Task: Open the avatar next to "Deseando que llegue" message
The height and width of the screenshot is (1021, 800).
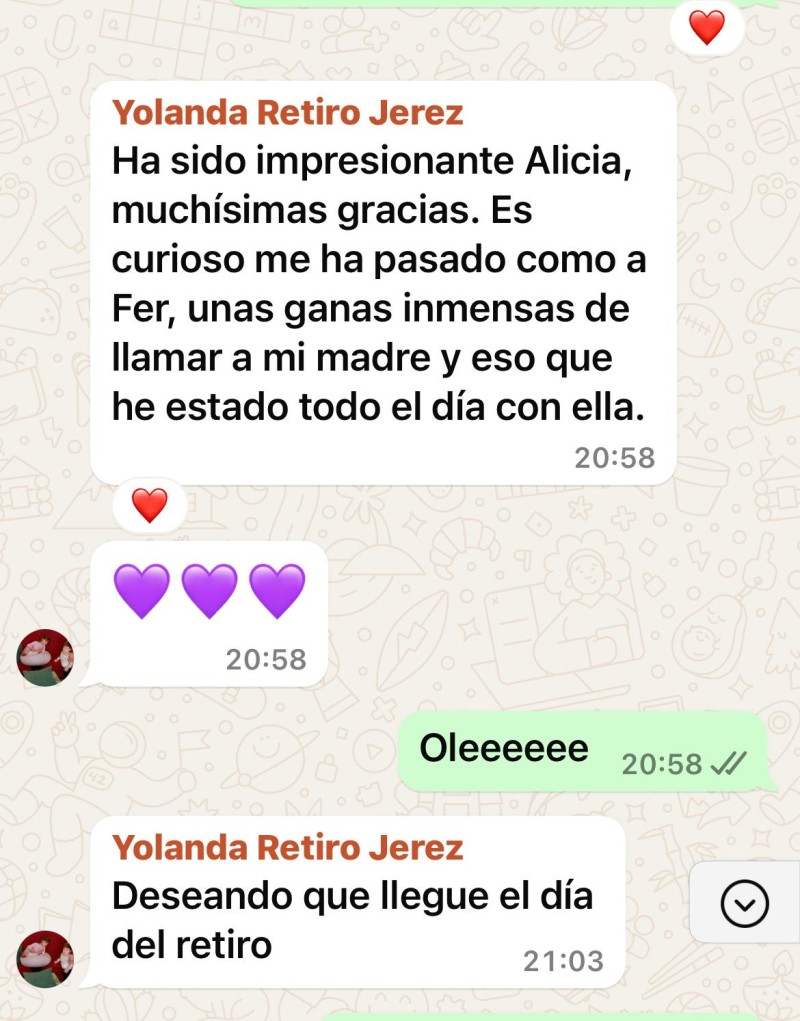Action: pyautogui.click(x=46, y=959)
